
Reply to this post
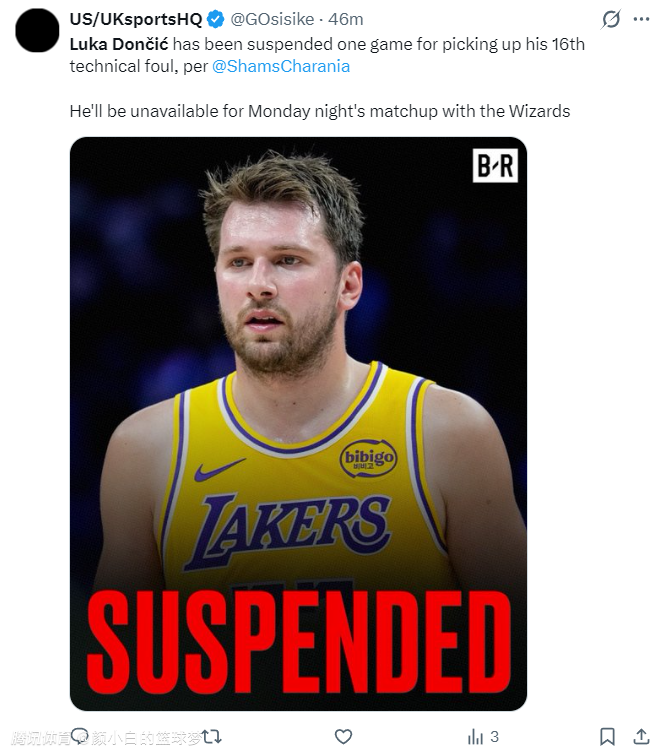(80, 737)
